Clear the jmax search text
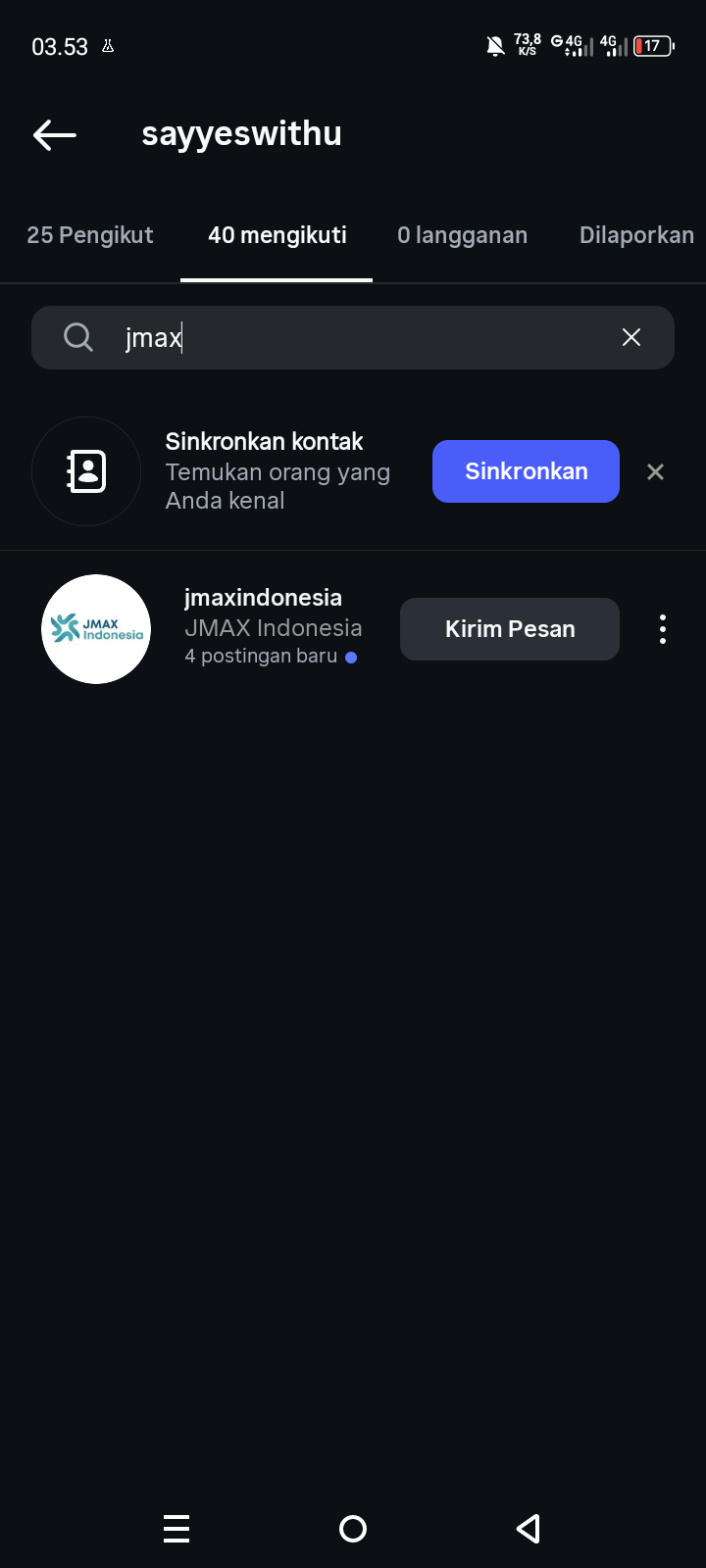706x1568 pixels. coord(631,338)
